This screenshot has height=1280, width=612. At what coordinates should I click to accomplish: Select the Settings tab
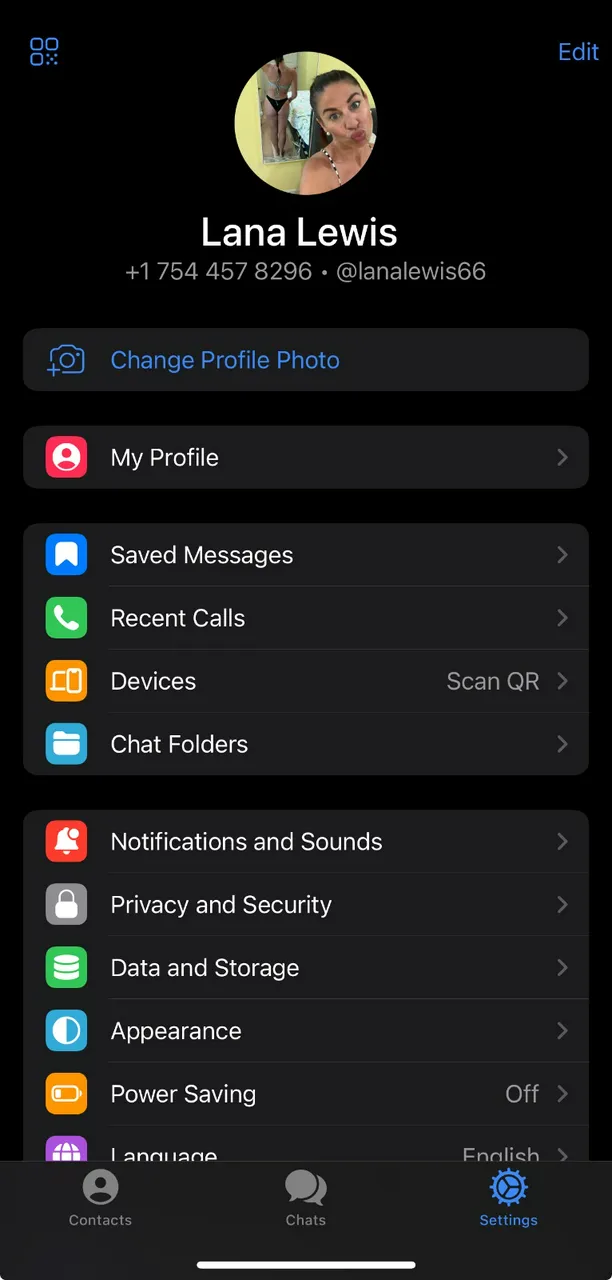(508, 1199)
